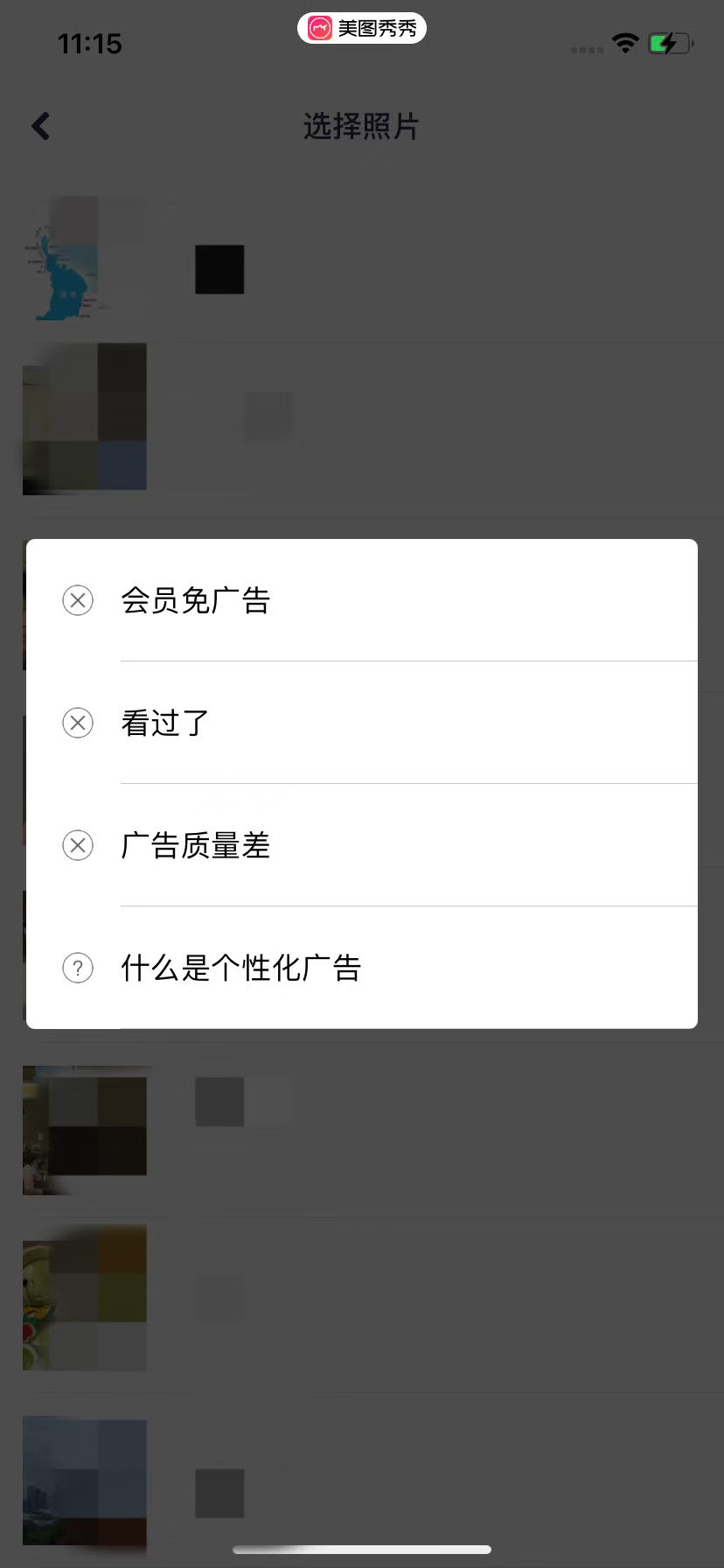Select 会员免广告 option
The width and height of the screenshot is (724, 1568).
click(x=195, y=600)
